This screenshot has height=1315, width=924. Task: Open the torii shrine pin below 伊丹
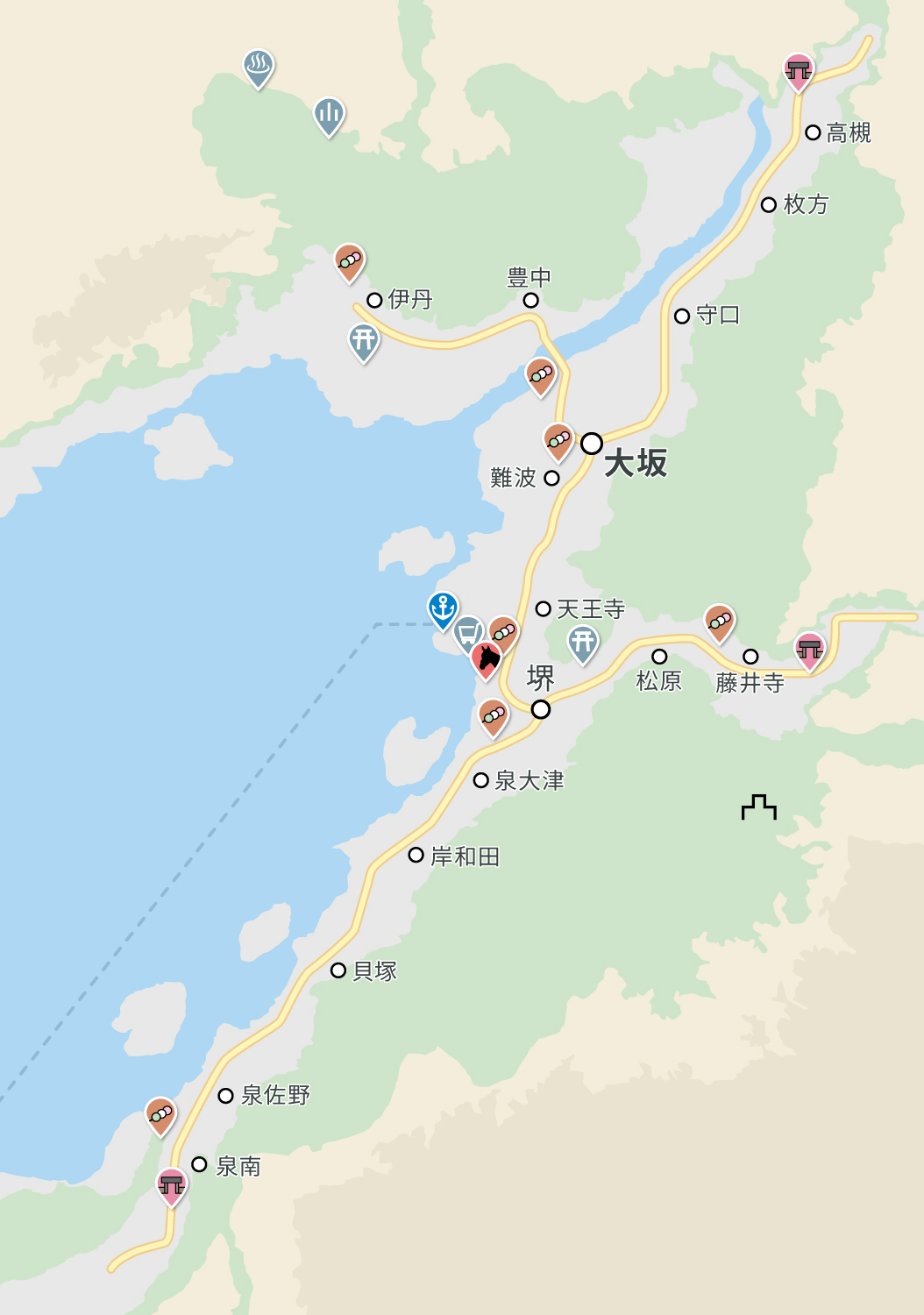coord(364,341)
